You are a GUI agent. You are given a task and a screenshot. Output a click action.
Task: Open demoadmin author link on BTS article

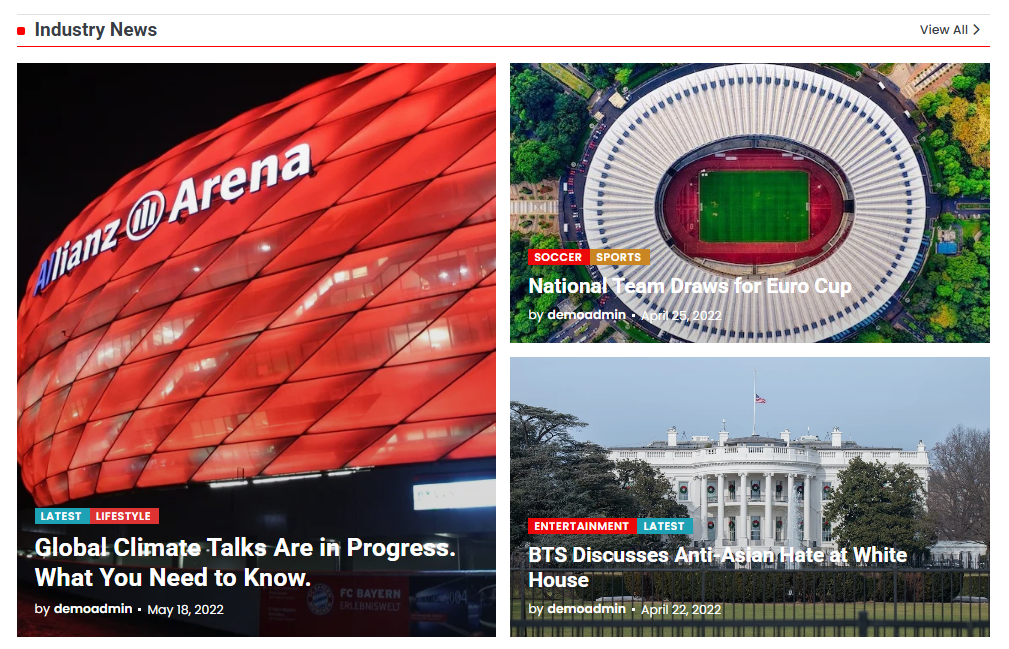click(586, 609)
